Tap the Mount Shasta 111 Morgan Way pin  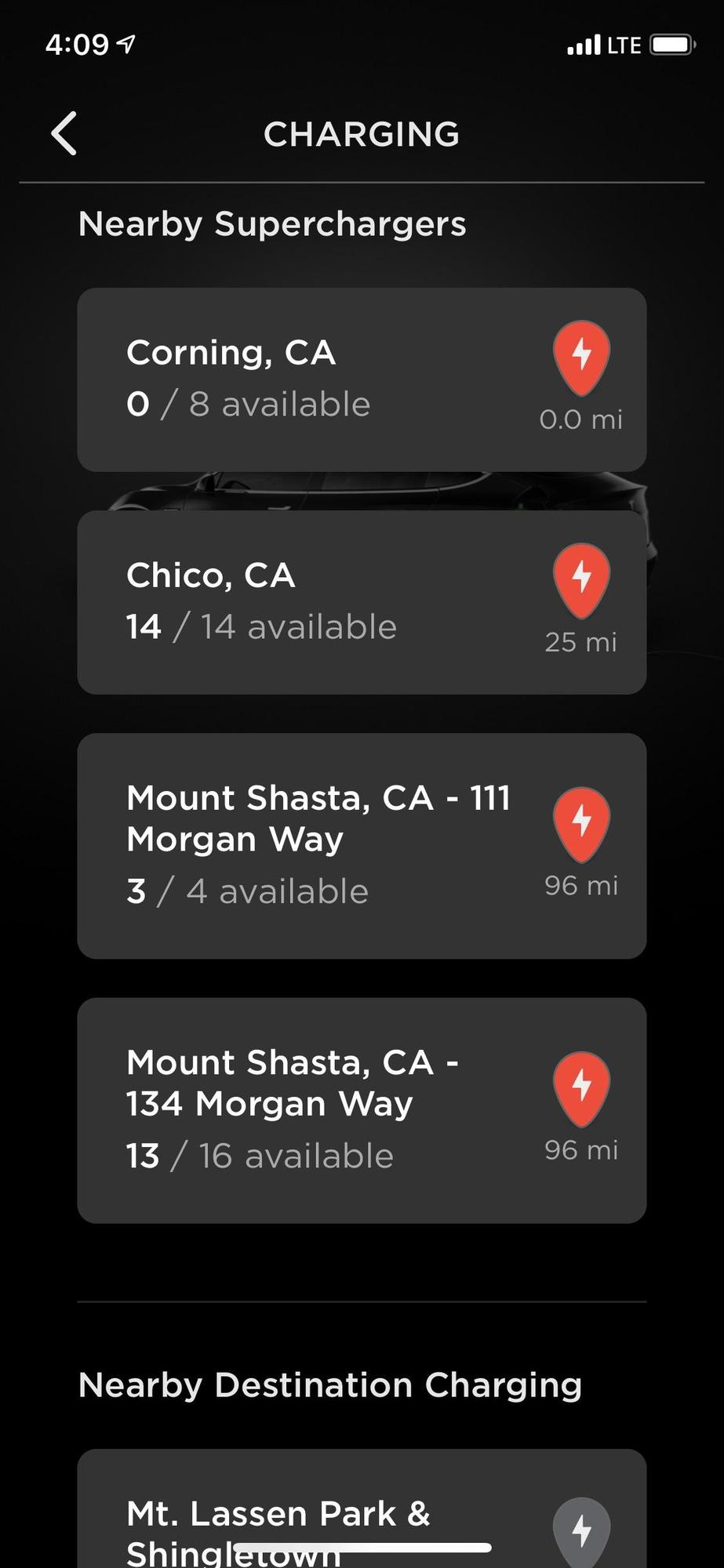(582, 824)
